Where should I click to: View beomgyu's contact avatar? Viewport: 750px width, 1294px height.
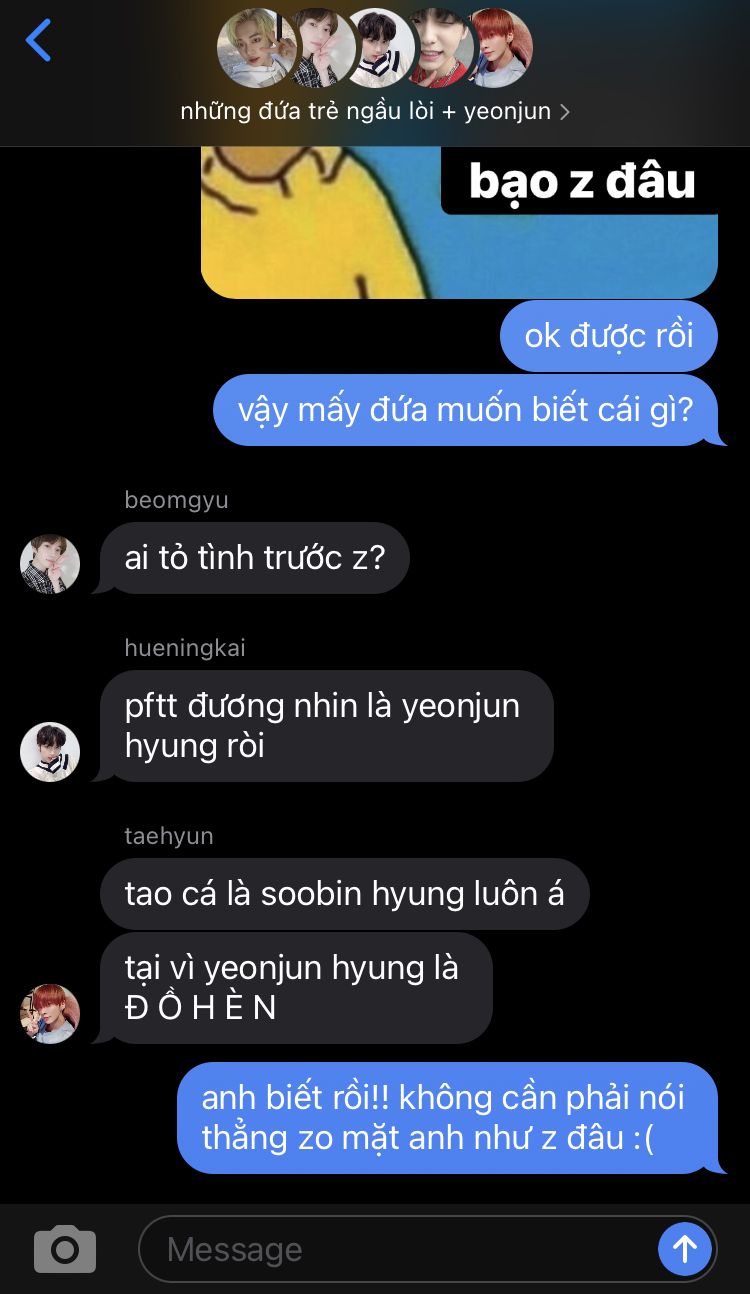coord(50,564)
